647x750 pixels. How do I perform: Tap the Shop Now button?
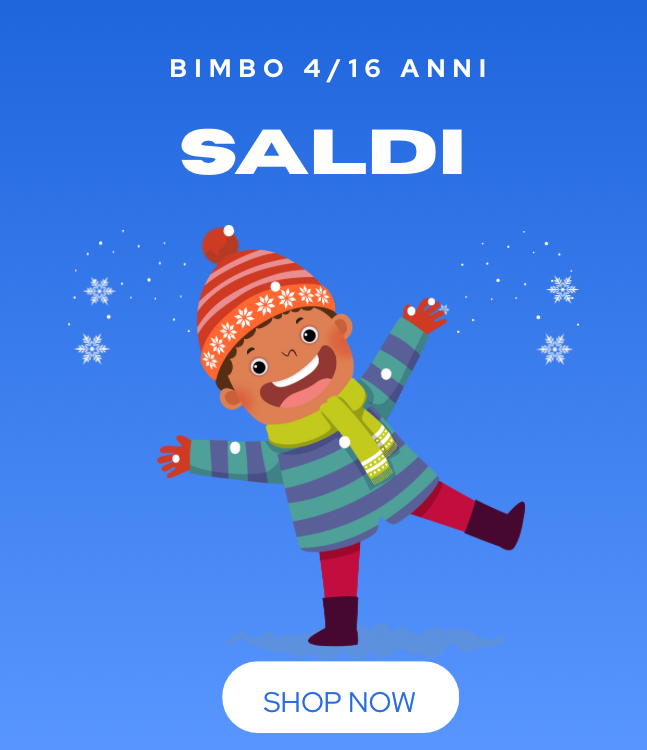click(339, 700)
